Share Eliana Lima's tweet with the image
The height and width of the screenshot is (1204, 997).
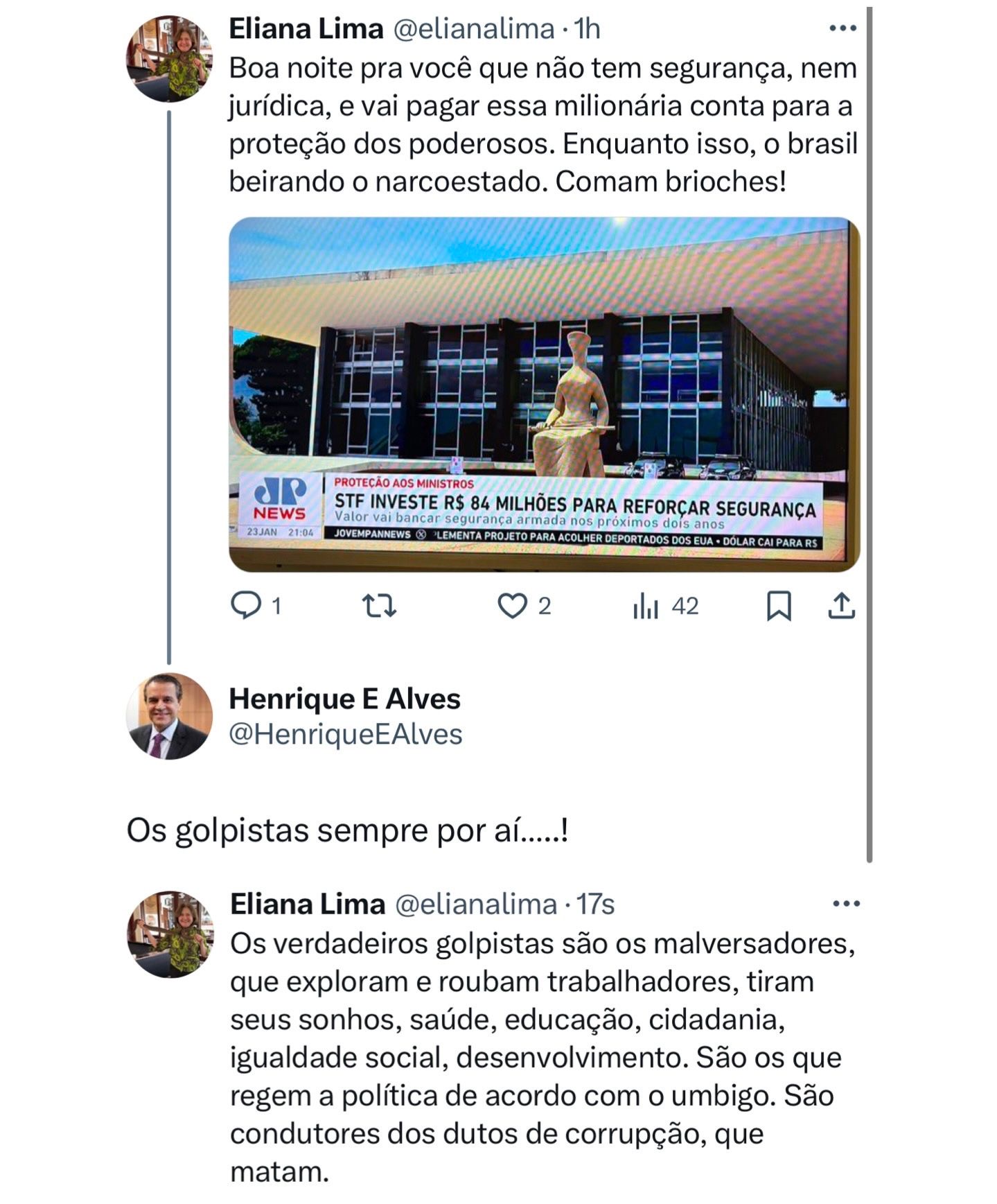[x=841, y=606]
